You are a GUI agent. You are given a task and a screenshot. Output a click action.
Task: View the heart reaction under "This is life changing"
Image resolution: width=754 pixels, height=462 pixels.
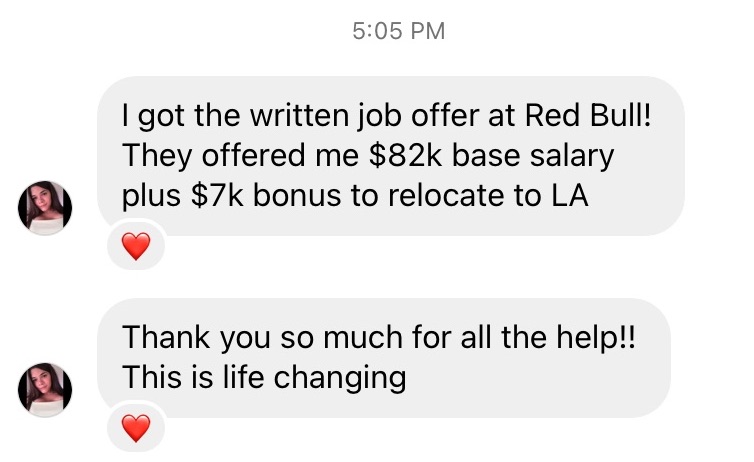(135, 427)
